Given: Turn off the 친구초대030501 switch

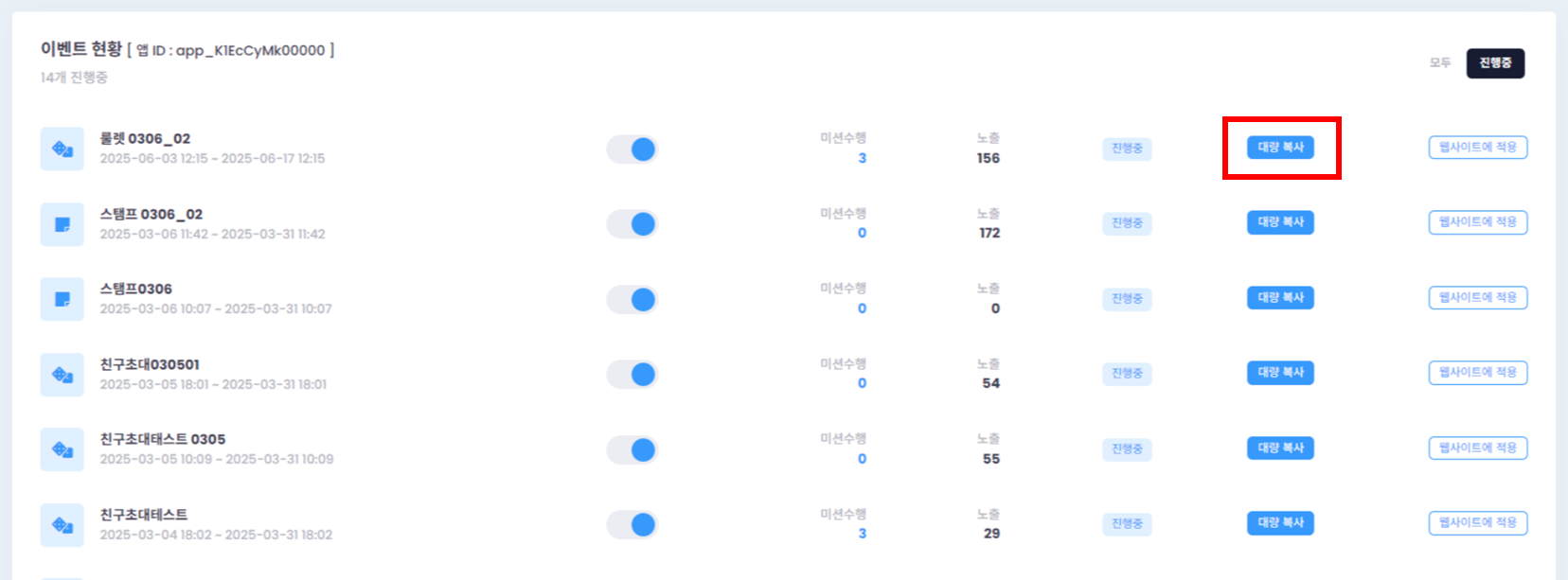Looking at the screenshot, I should (633, 375).
